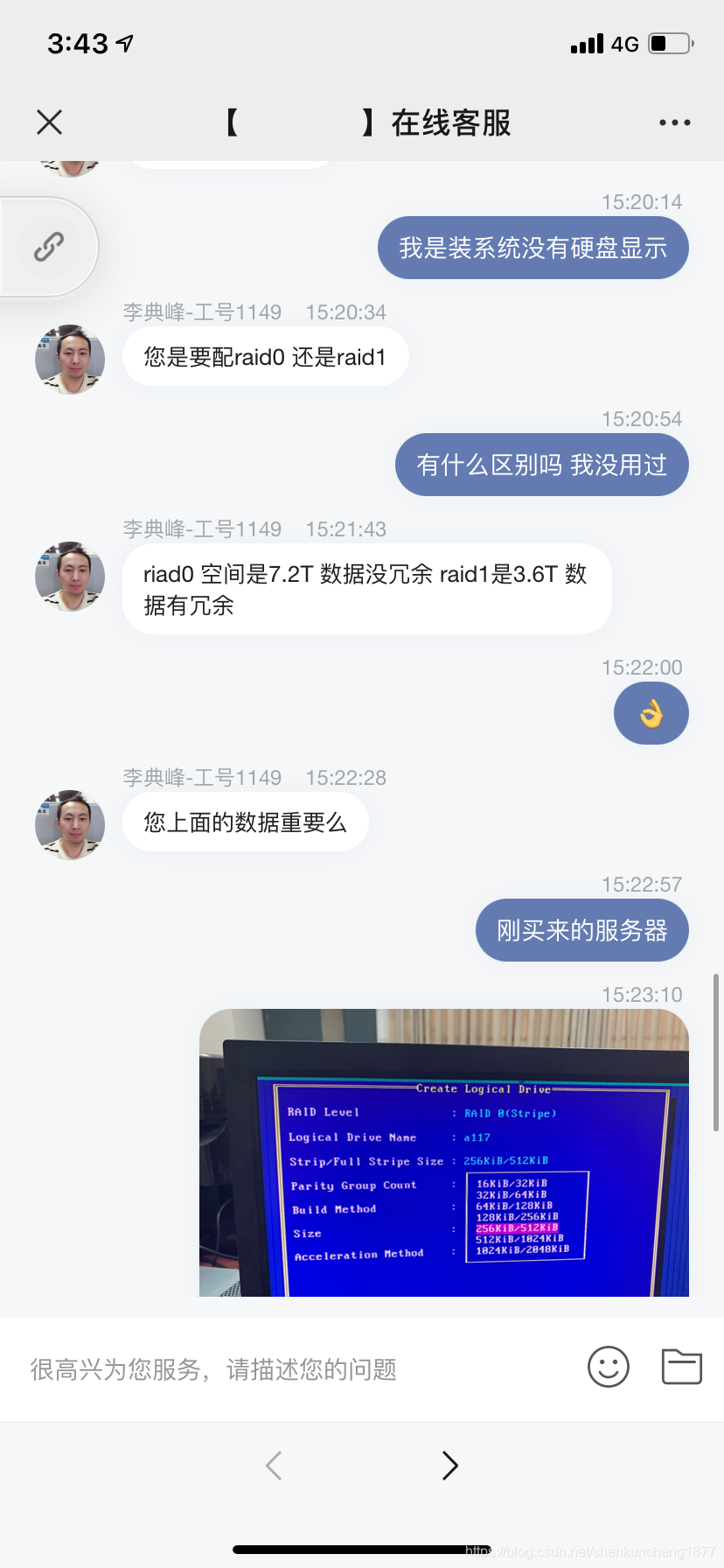Select the bubble 刚买来的服务器
This screenshot has height=1568, width=724.
[581, 930]
